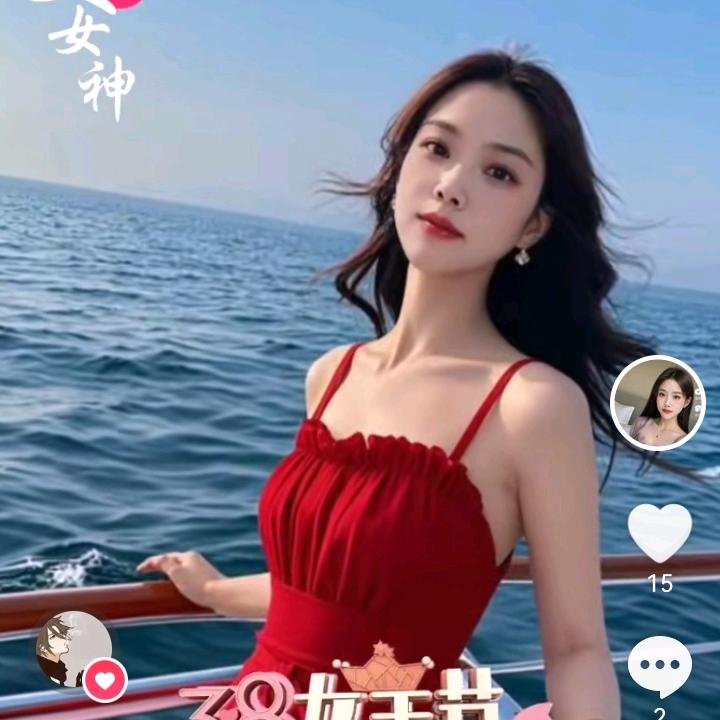720x720 pixels.
Task: Tap the avatar with the pink heart badge
Action: pyautogui.click(x=75, y=650)
